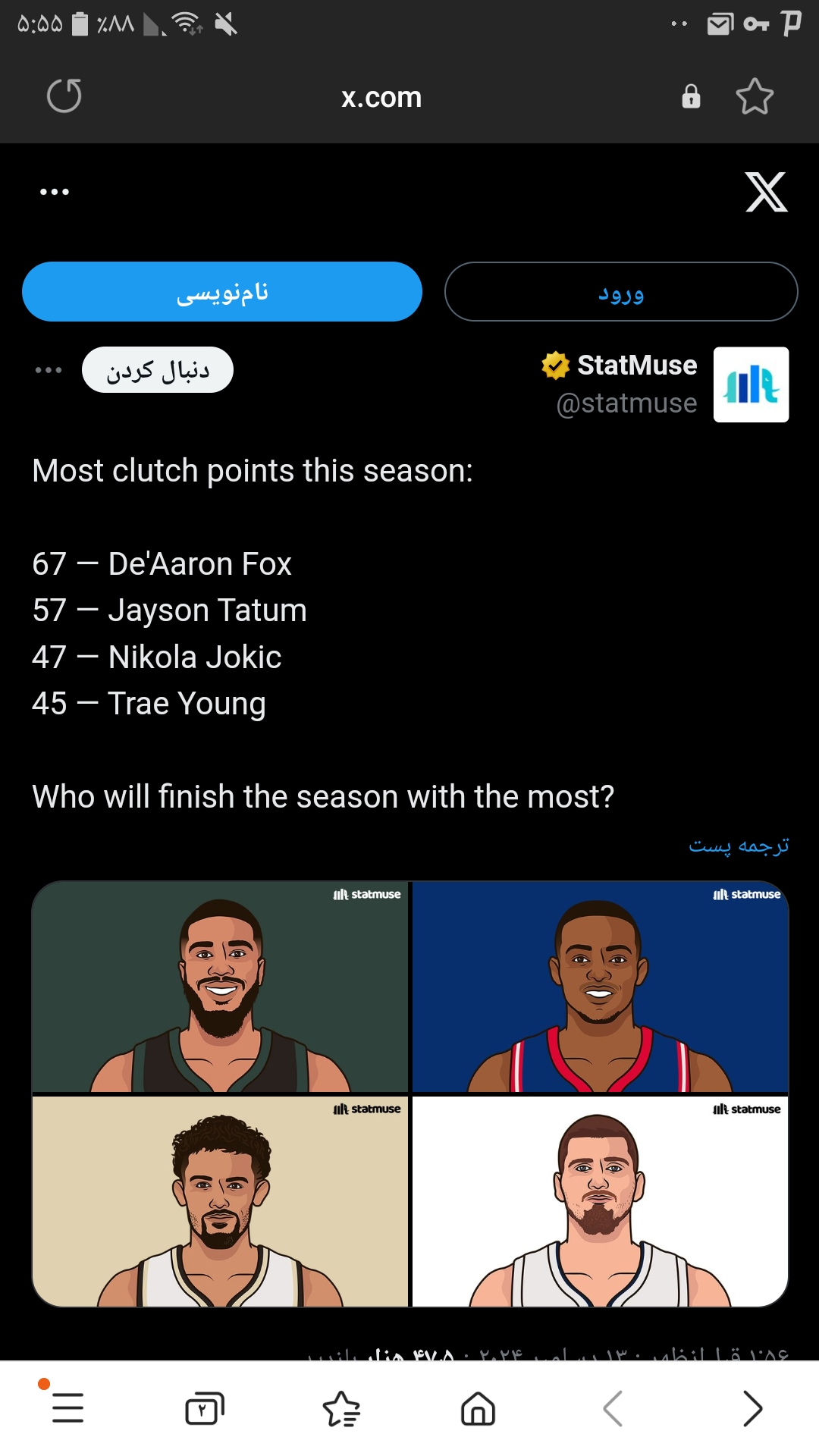
Task: Translate this post
Action: pos(739,846)
